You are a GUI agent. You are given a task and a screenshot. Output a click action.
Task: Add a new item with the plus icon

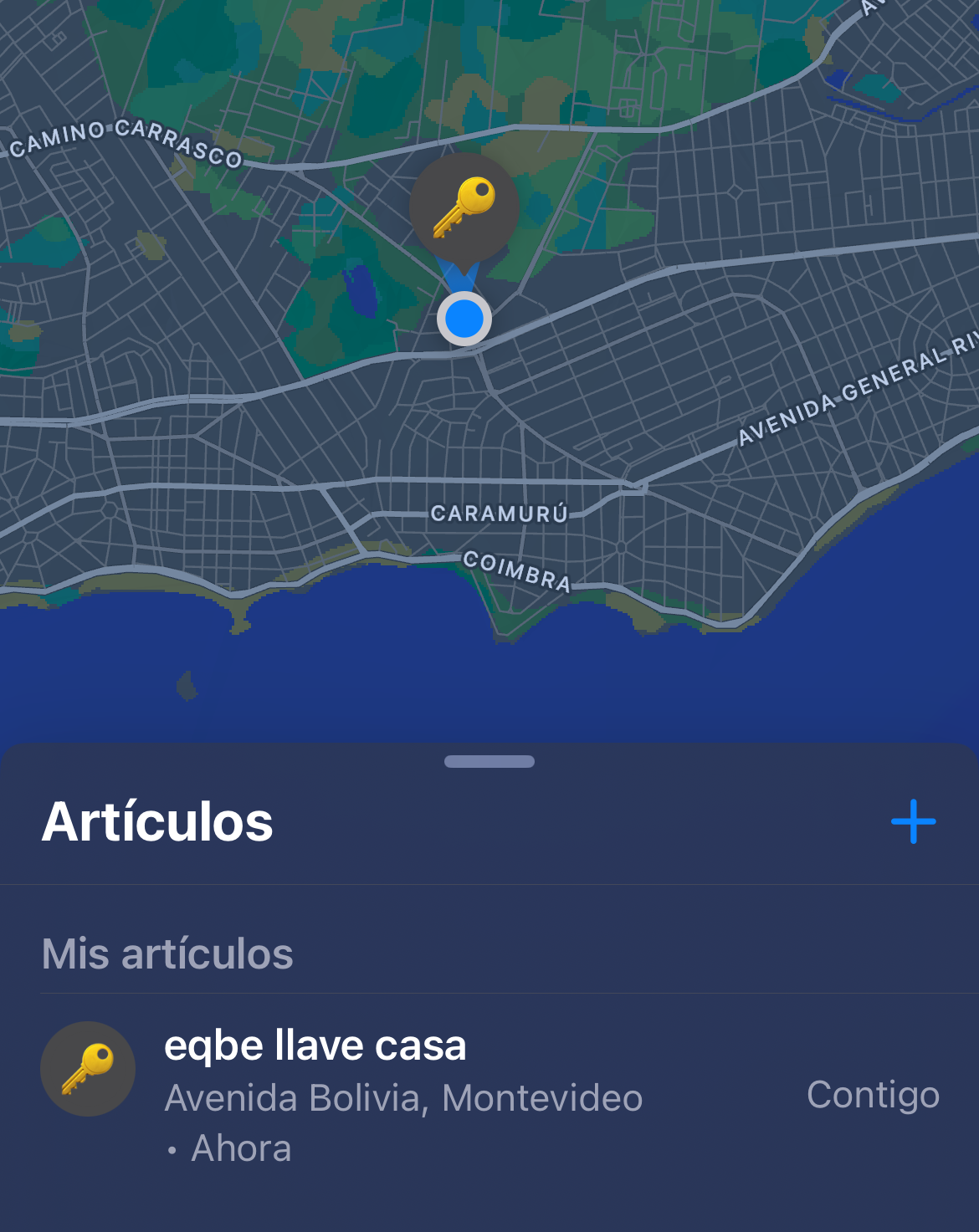[x=913, y=821]
